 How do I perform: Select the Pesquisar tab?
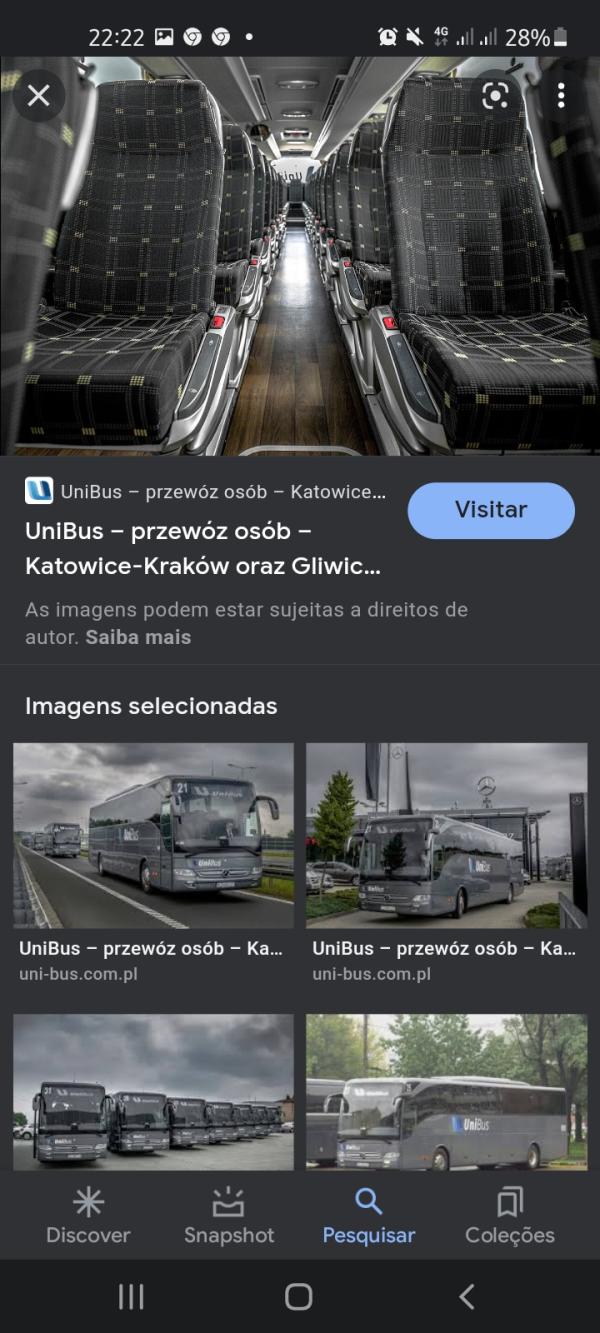coord(368,1216)
